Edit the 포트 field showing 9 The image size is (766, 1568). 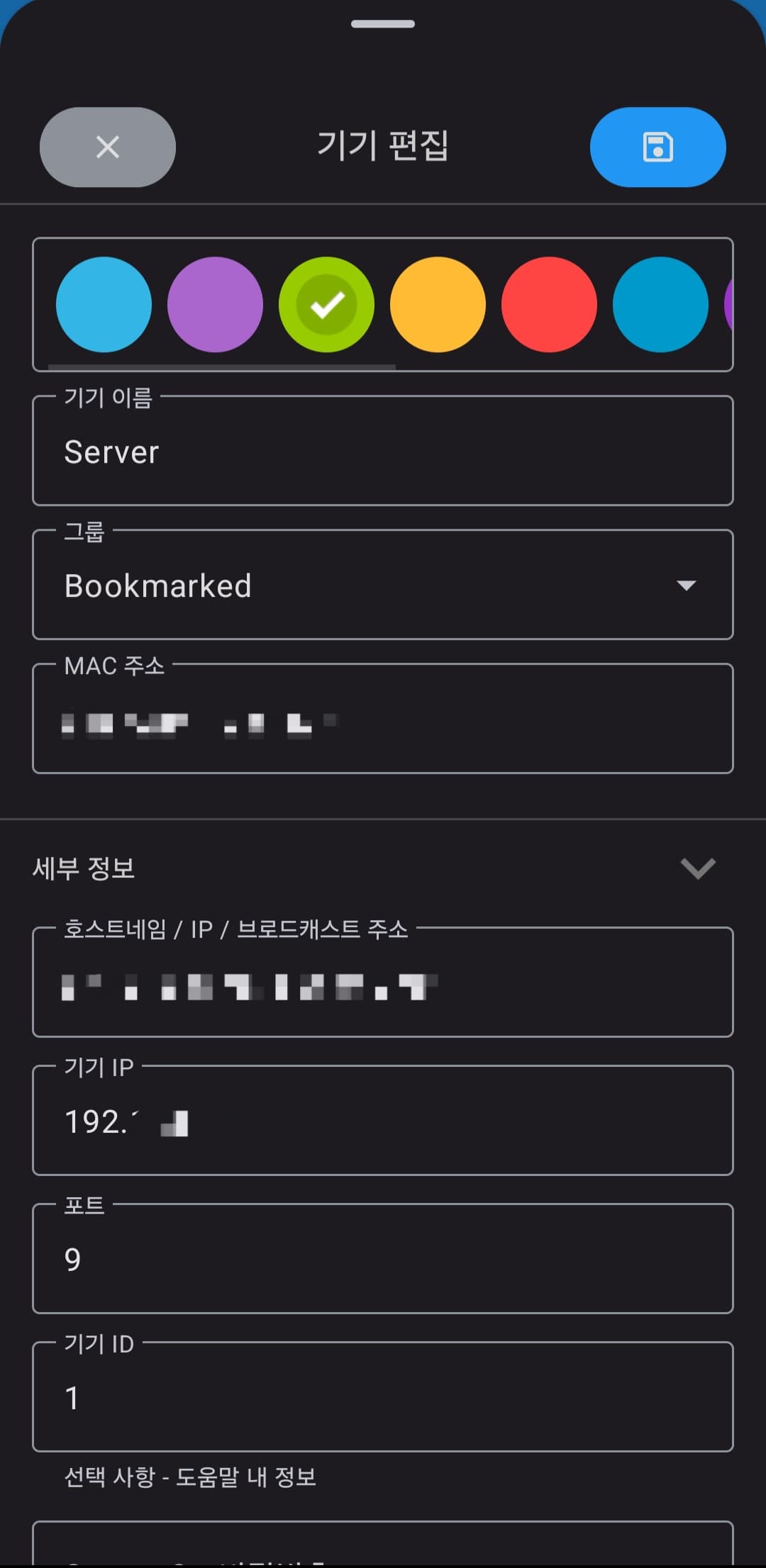click(x=383, y=1260)
